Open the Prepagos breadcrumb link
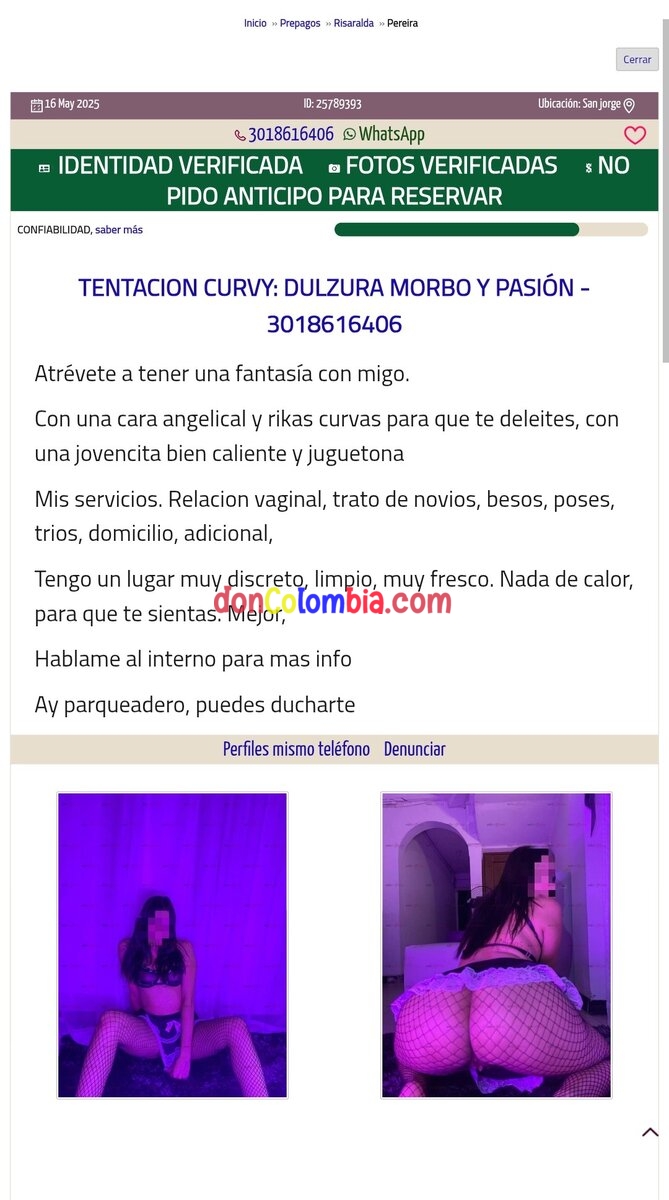Viewport: 669px width, 1200px height. point(300,23)
